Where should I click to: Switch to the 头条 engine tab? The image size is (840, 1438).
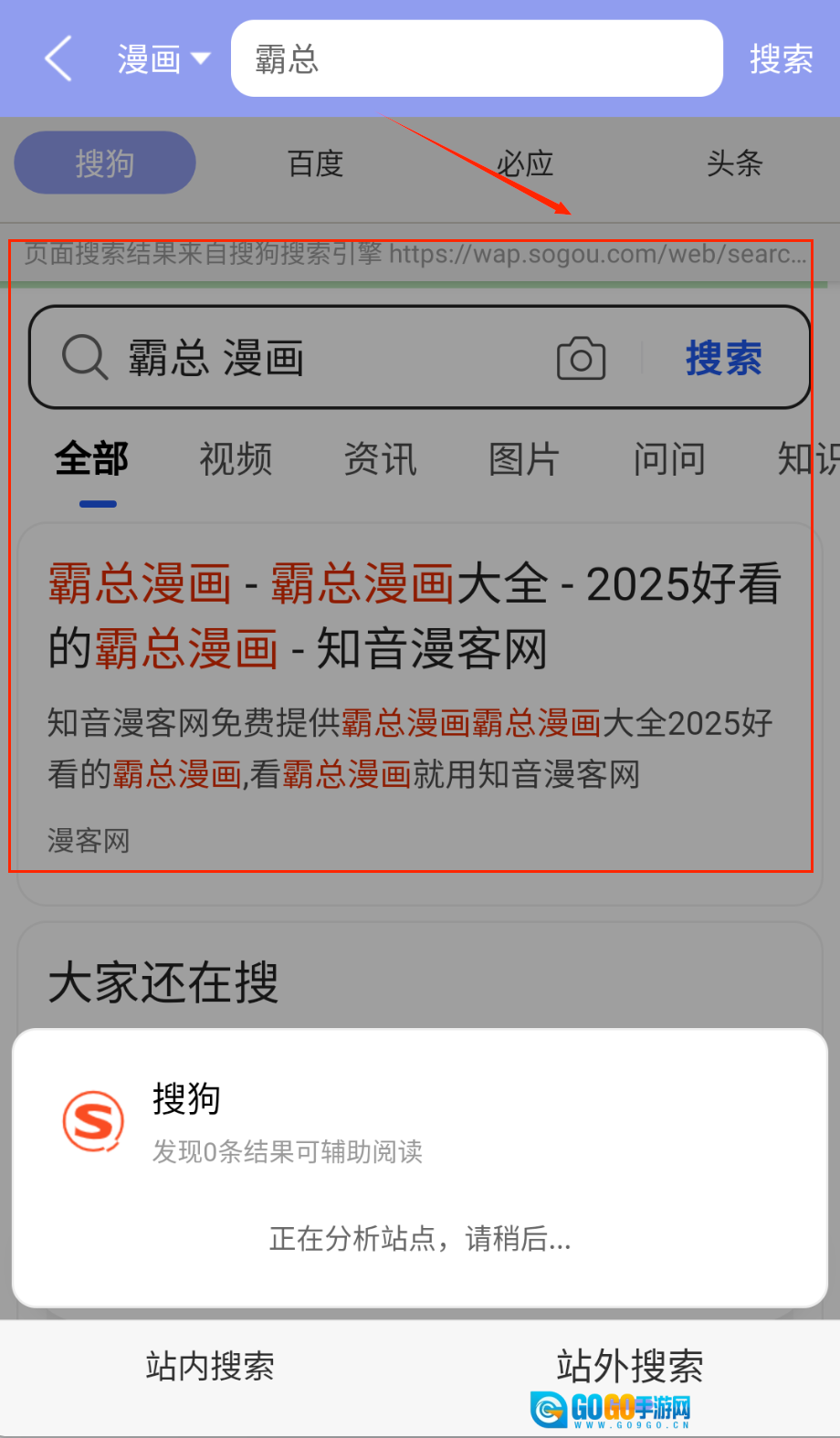pos(734,163)
